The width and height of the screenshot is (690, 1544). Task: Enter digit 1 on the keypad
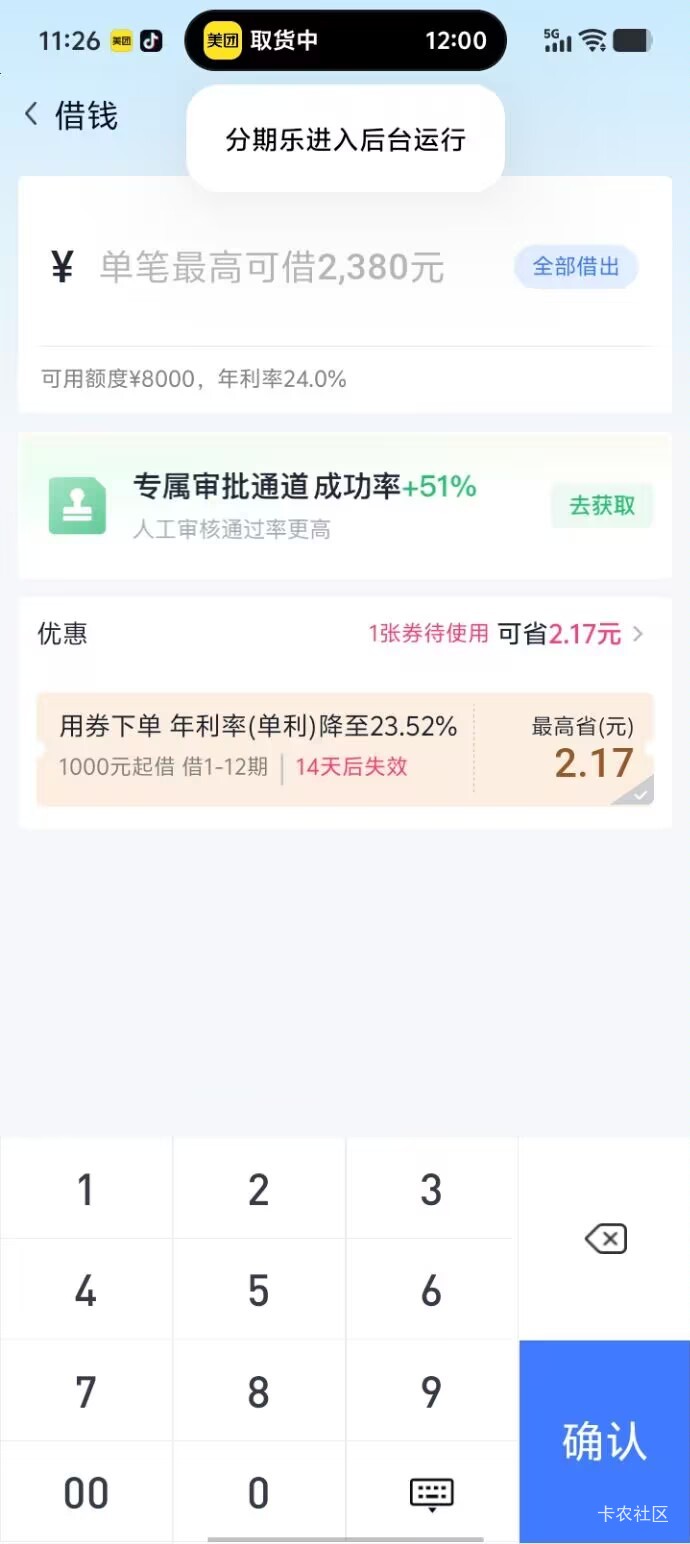click(x=86, y=1189)
